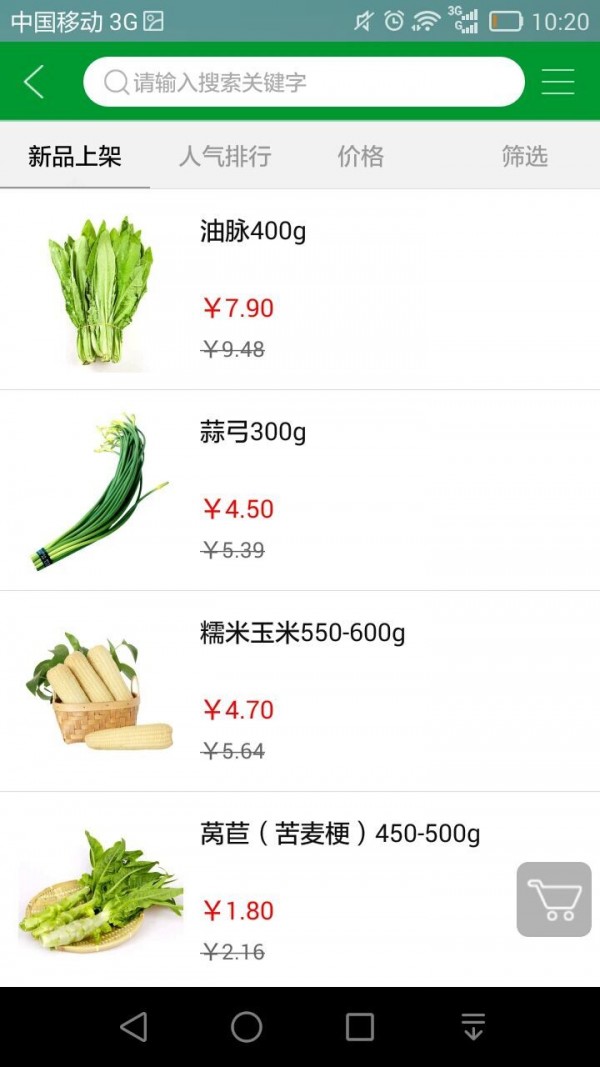Open the hamburger menu icon

(x=558, y=82)
